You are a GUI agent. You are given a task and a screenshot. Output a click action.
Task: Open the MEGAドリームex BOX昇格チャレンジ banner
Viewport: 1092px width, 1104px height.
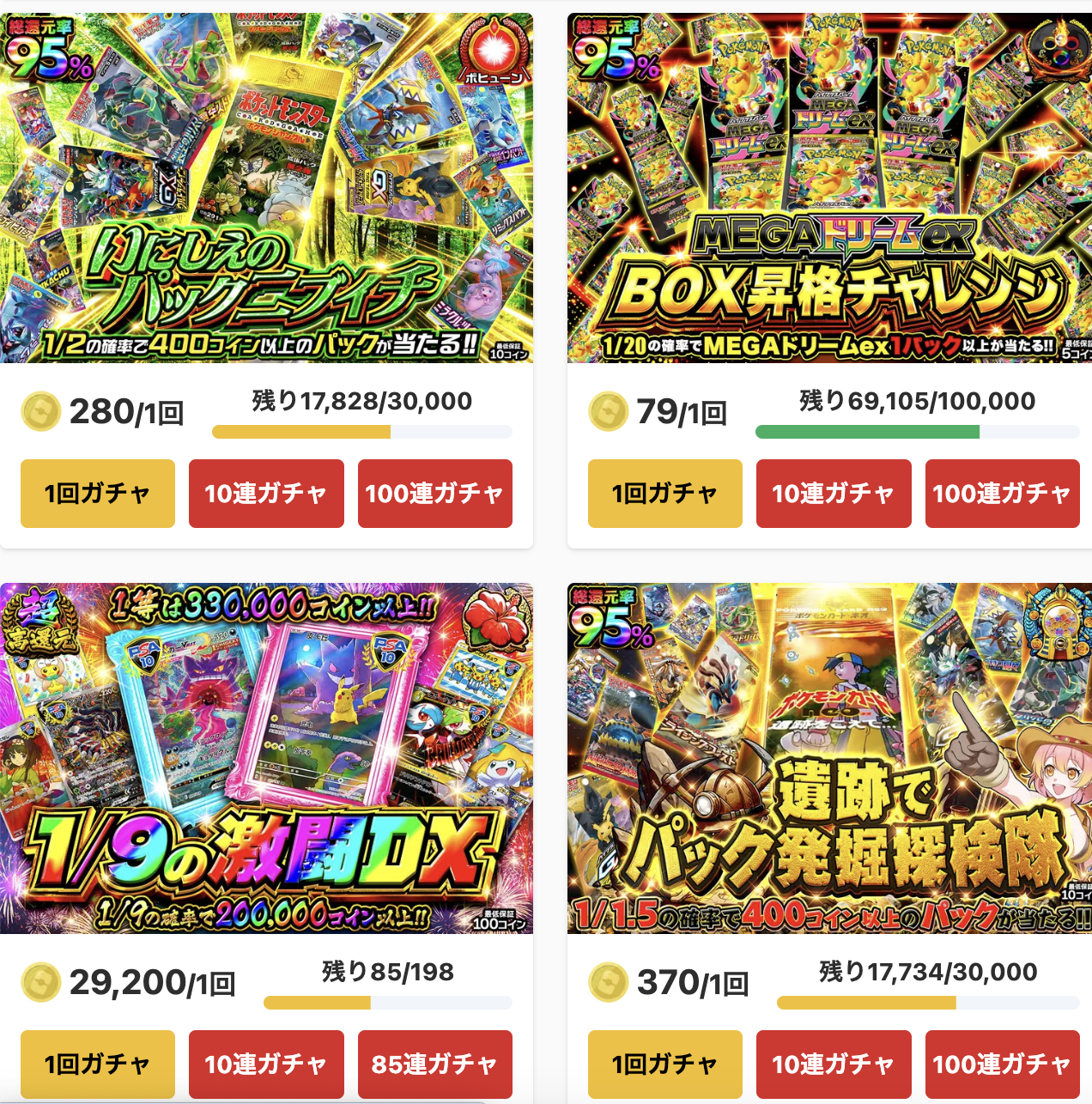point(829,189)
